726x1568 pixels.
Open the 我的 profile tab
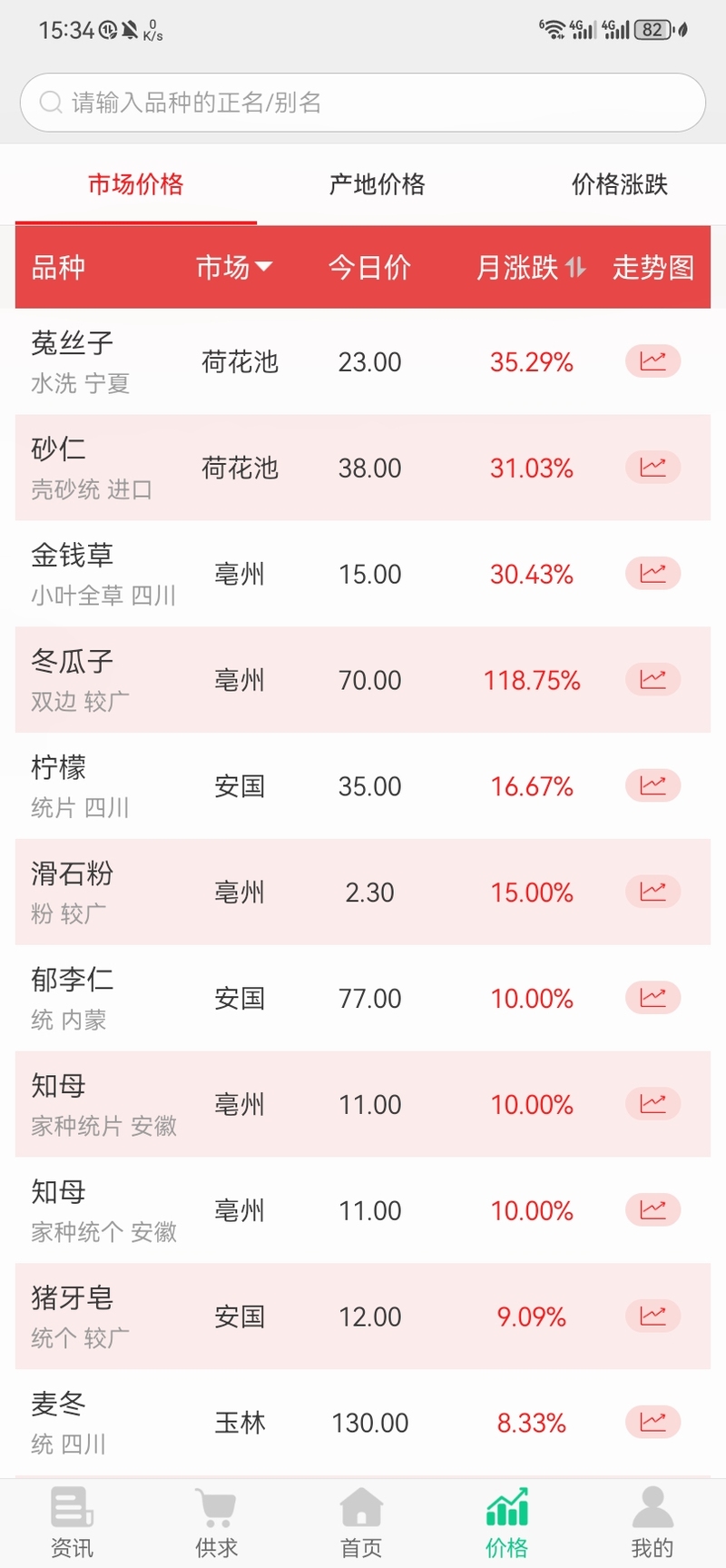[652, 1522]
